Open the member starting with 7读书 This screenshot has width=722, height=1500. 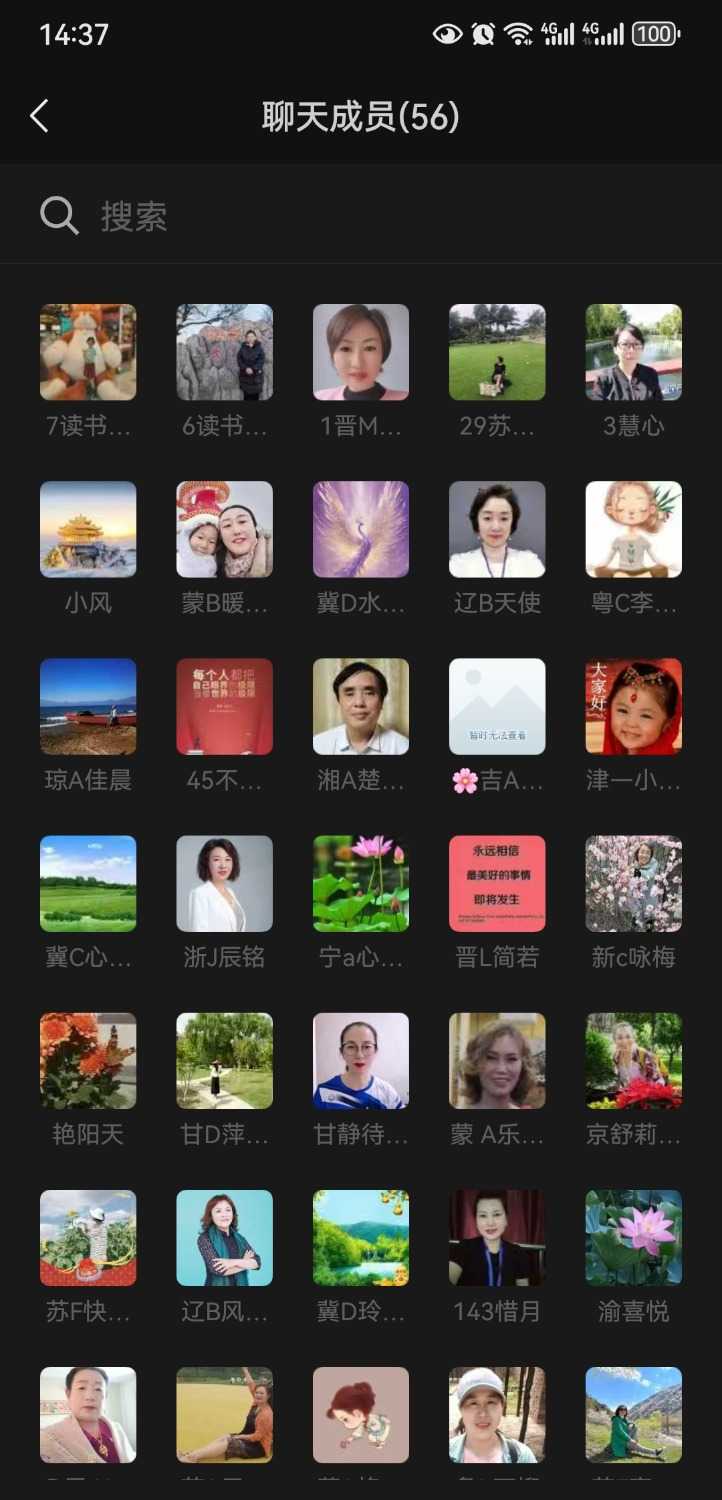coord(88,353)
